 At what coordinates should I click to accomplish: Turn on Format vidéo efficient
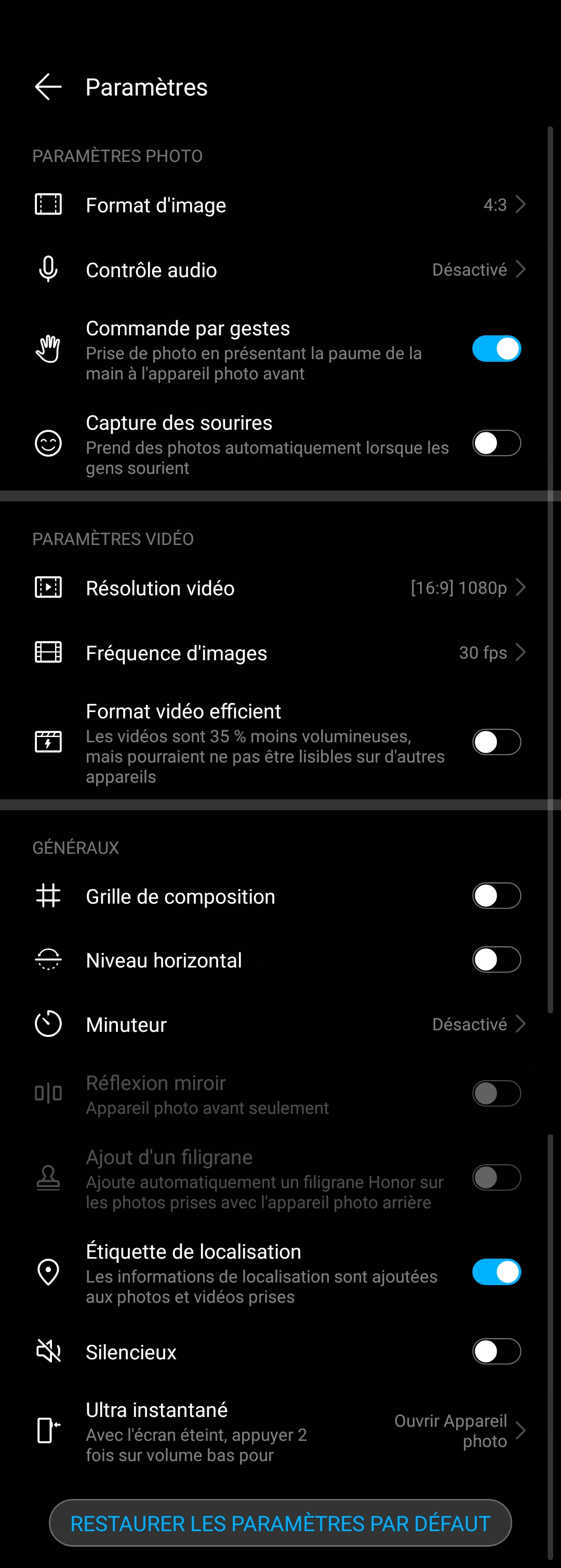(x=496, y=743)
